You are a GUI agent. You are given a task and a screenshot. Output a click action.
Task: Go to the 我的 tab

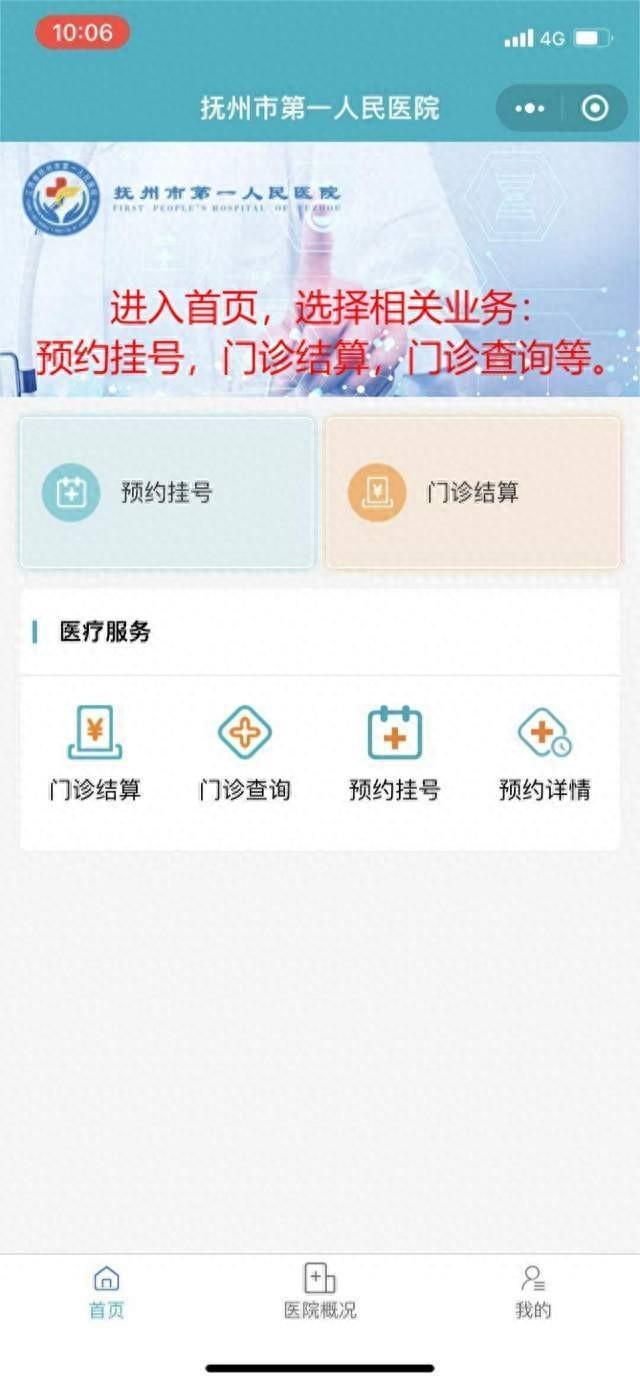point(533,1292)
